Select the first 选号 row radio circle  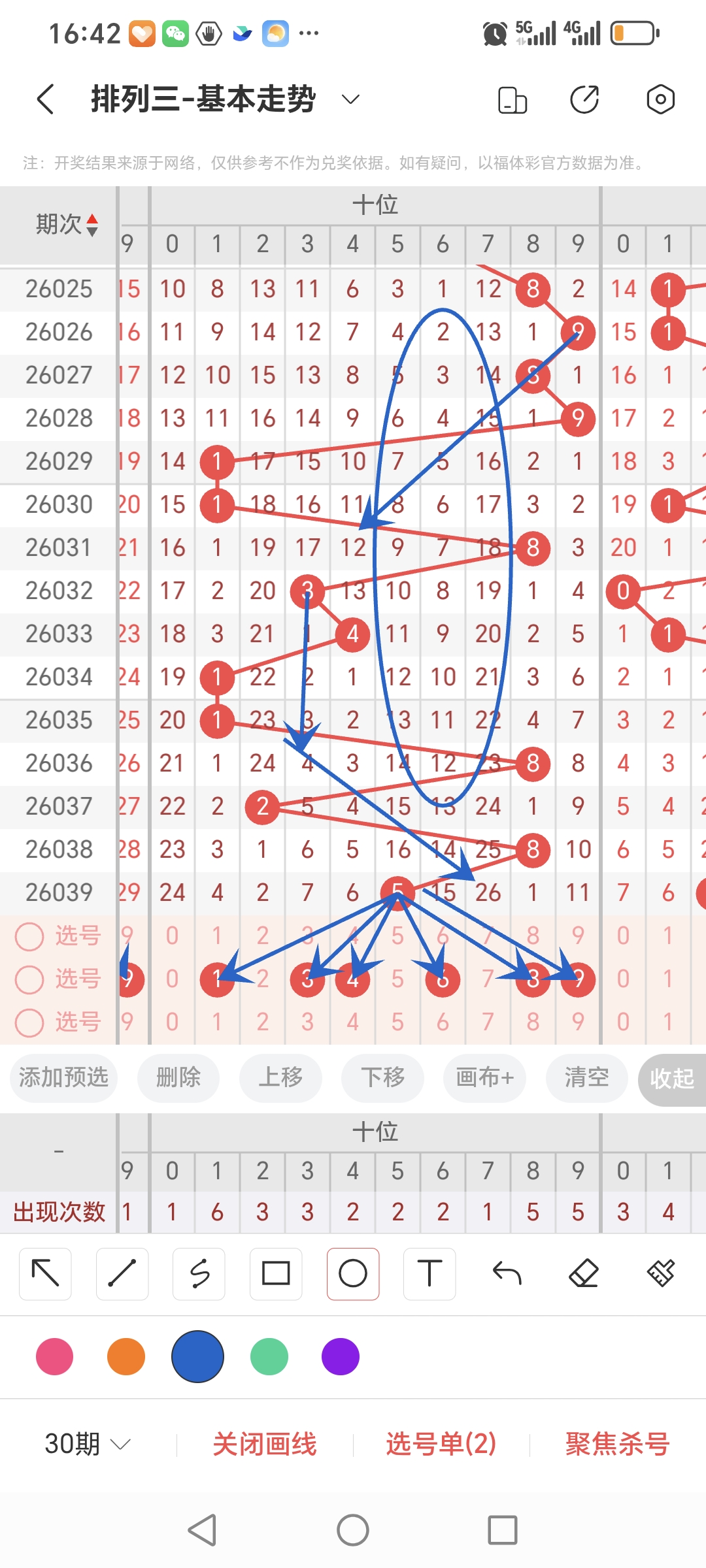click(x=29, y=936)
